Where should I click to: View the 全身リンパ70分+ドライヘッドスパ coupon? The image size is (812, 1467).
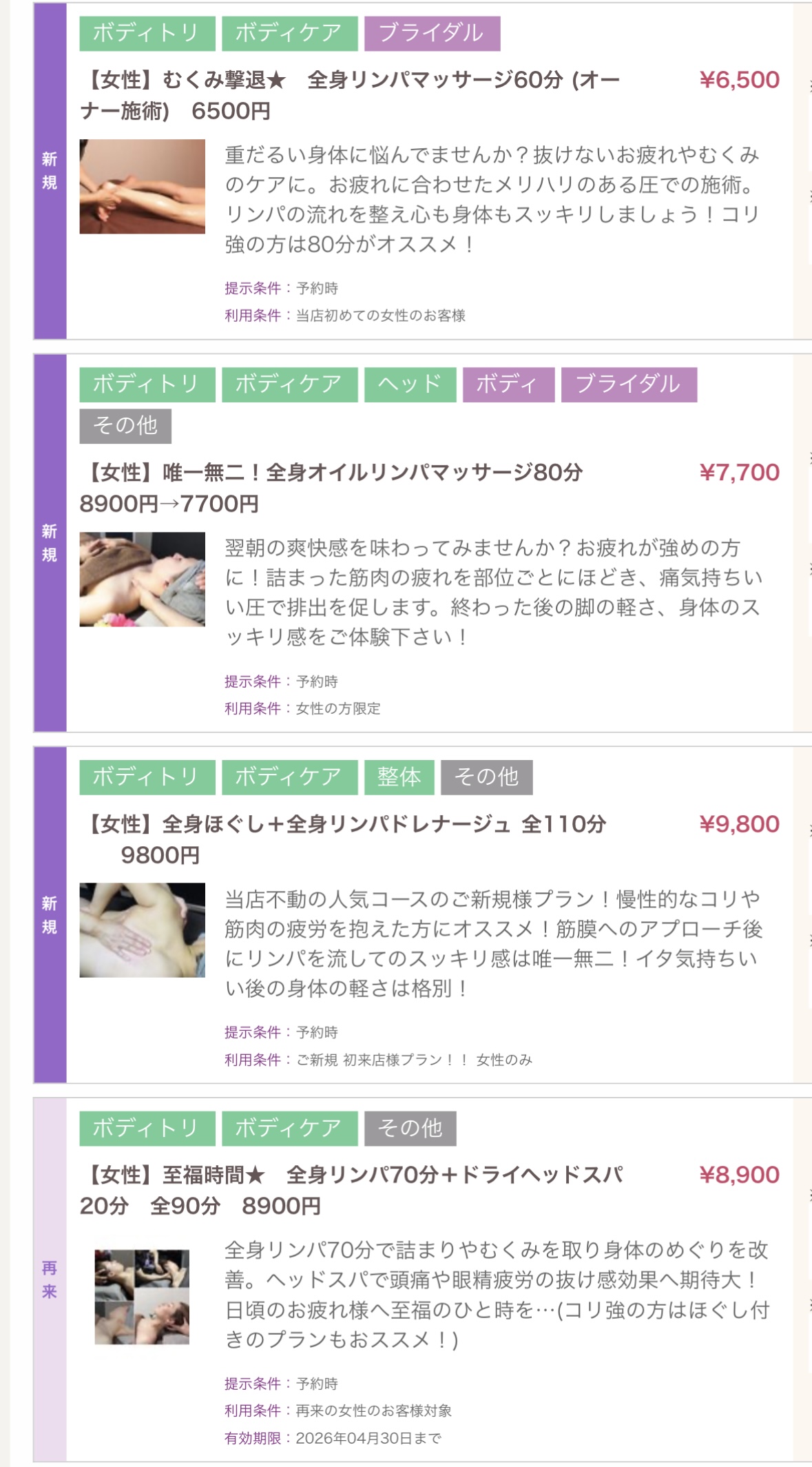(x=351, y=1190)
